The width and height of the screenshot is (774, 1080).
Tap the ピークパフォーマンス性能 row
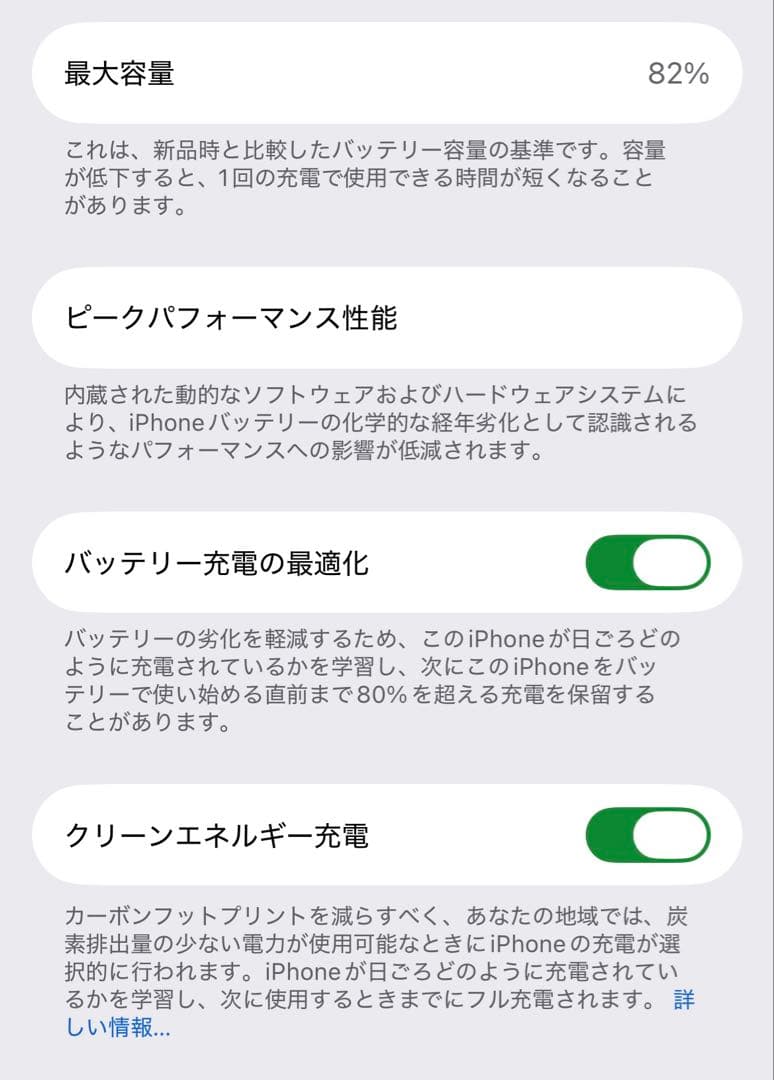(387, 317)
